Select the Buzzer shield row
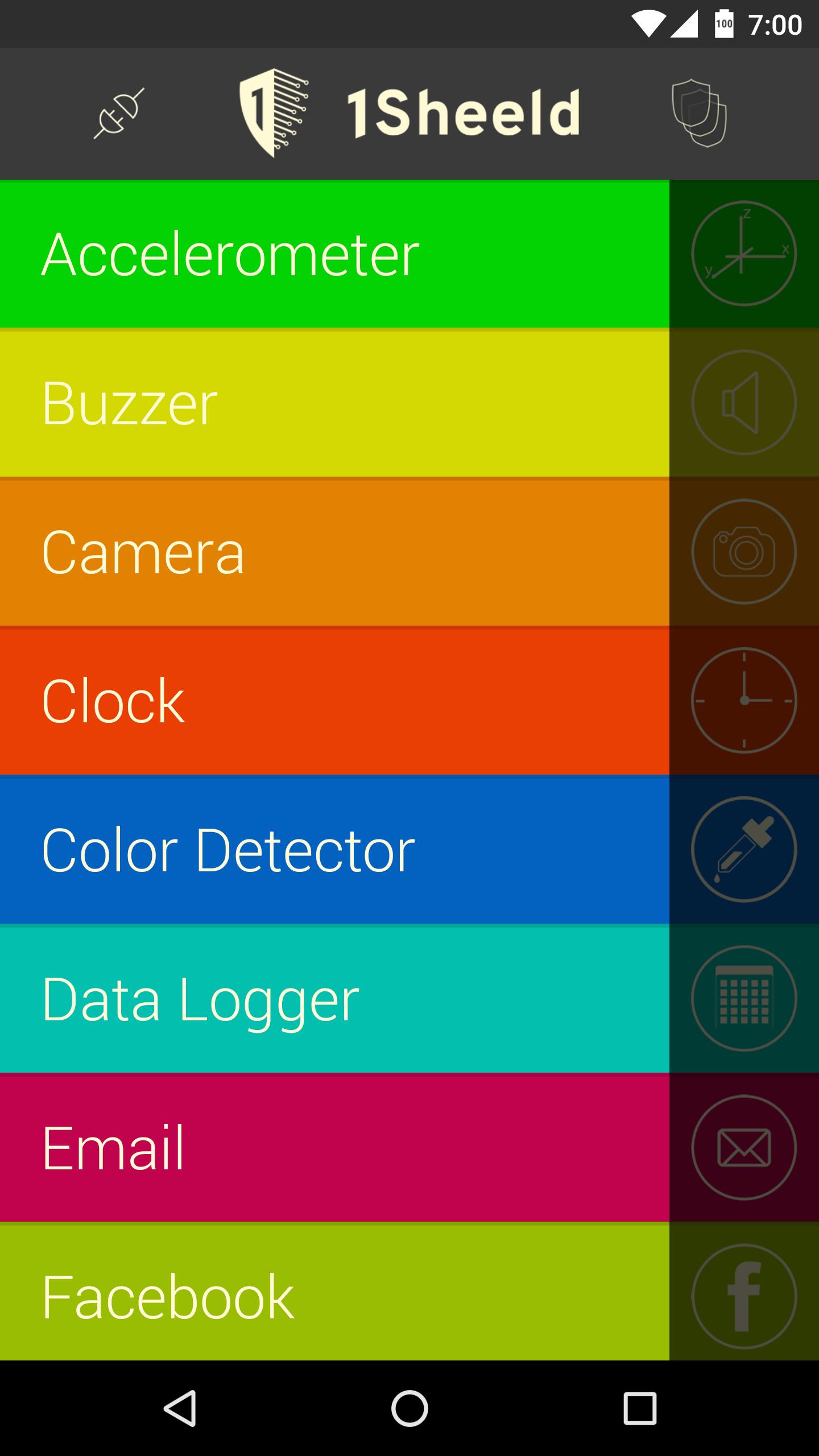This screenshot has height=1456, width=819. point(334,403)
